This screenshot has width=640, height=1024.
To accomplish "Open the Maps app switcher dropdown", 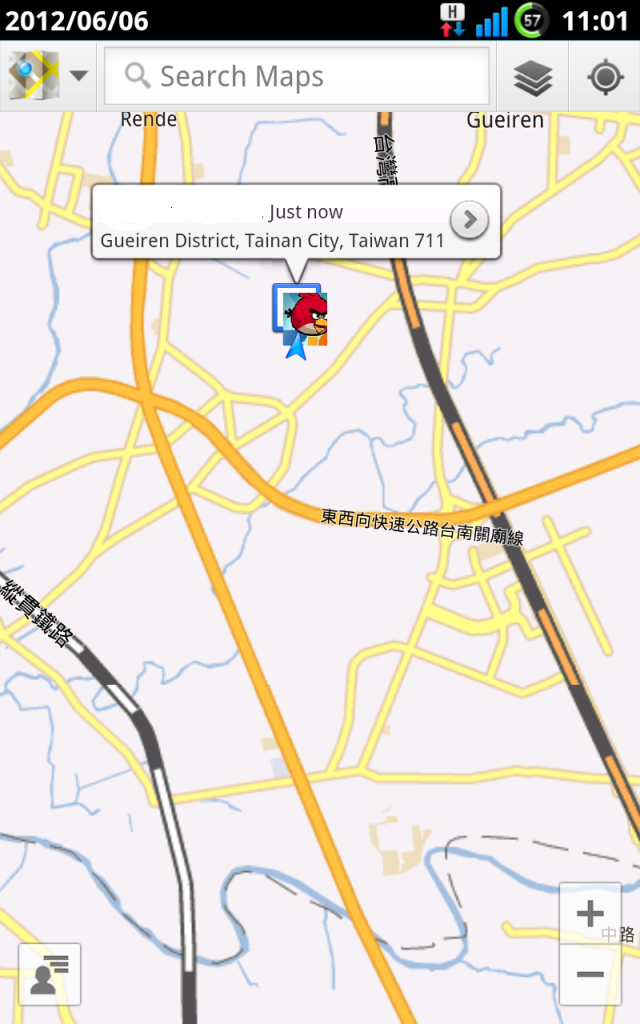I will point(48,76).
